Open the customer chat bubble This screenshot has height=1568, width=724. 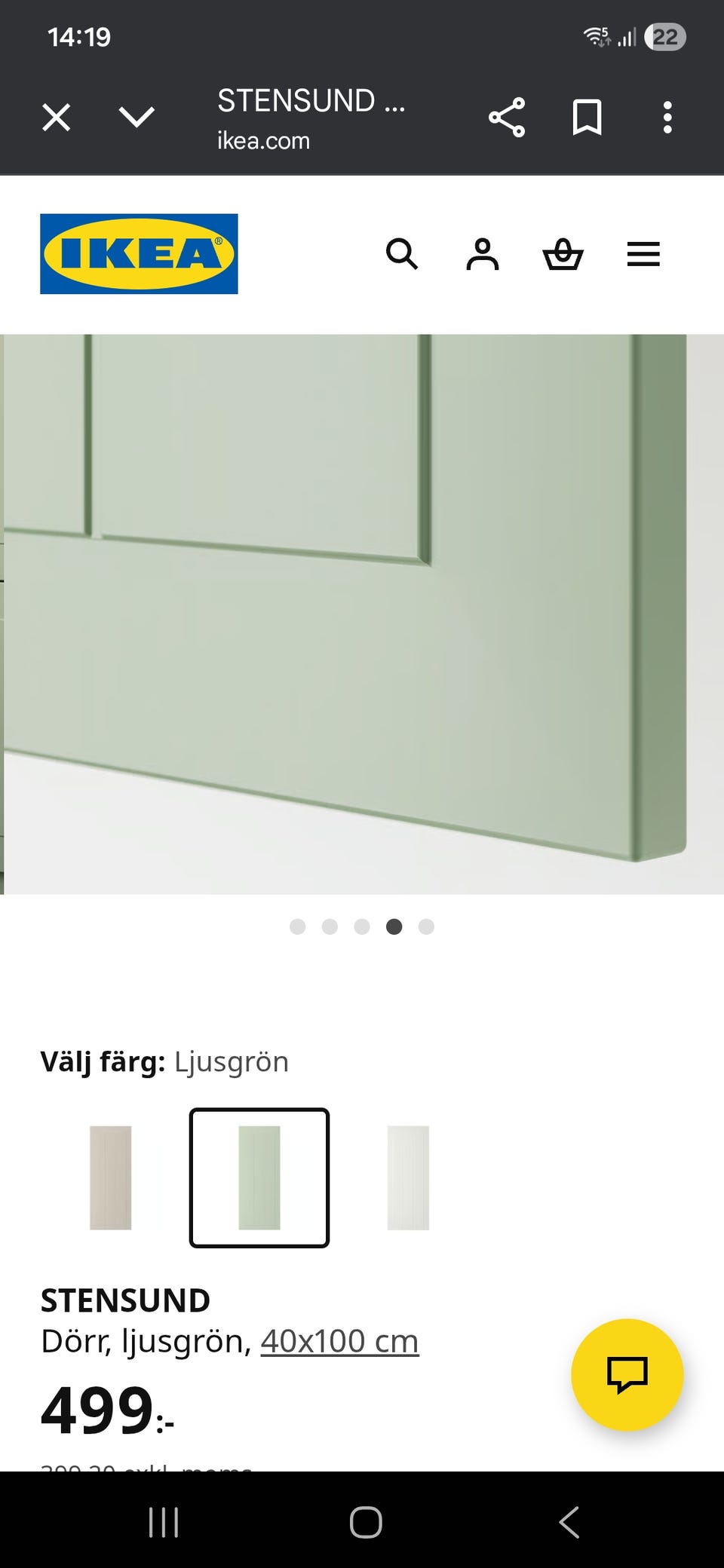click(628, 1375)
